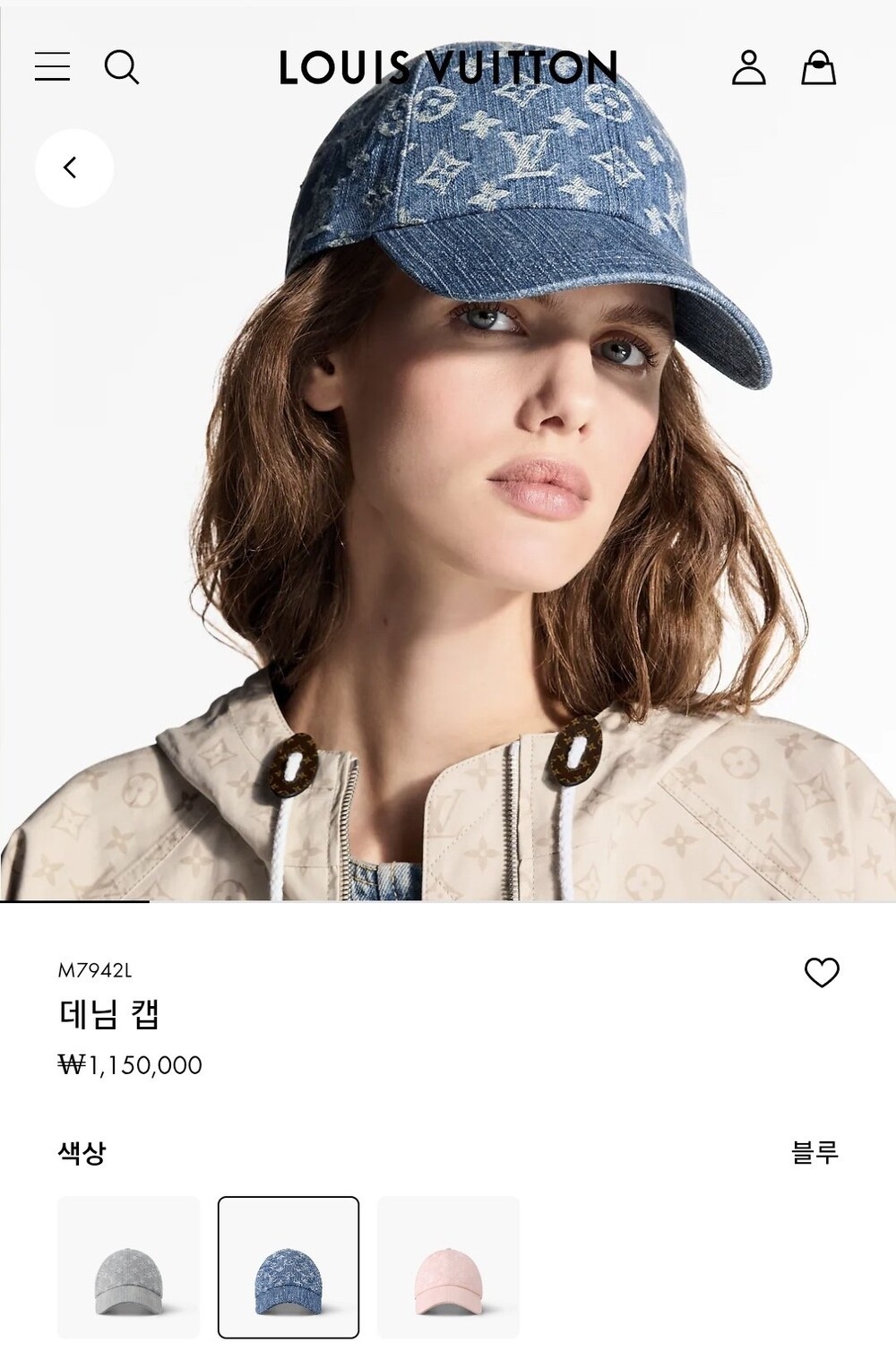Go back with the arrow button
The image size is (896, 1368).
click(73, 168)
